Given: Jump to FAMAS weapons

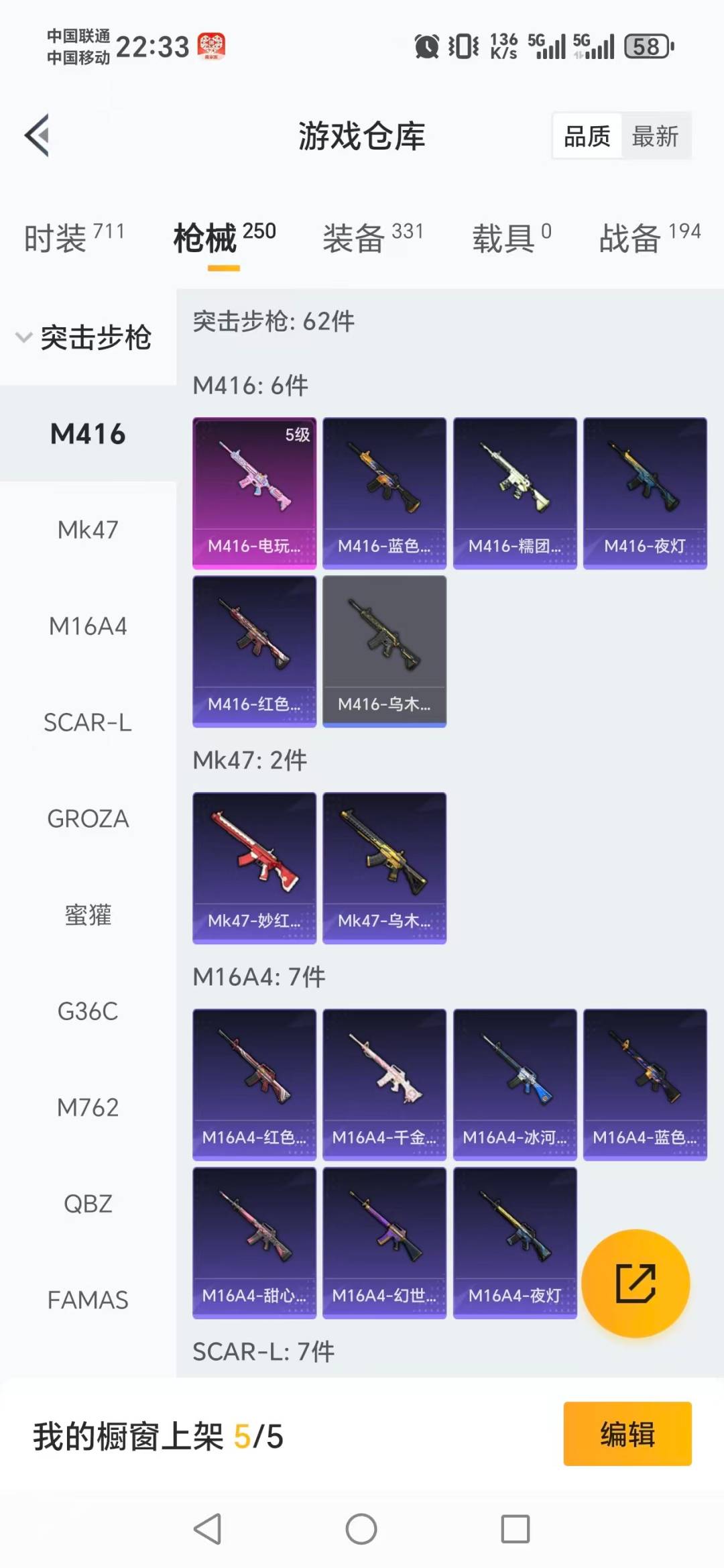Looking at the screenshot, I should tap(88, 1300).
